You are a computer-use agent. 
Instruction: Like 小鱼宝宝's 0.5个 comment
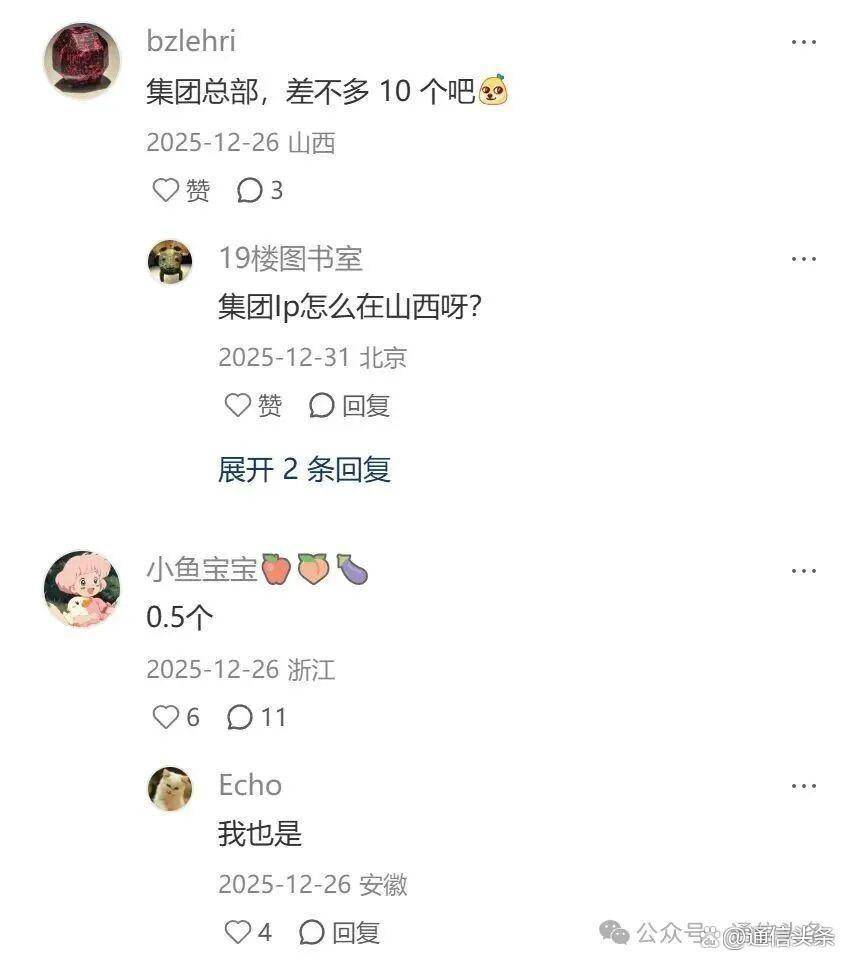[175, 717]
